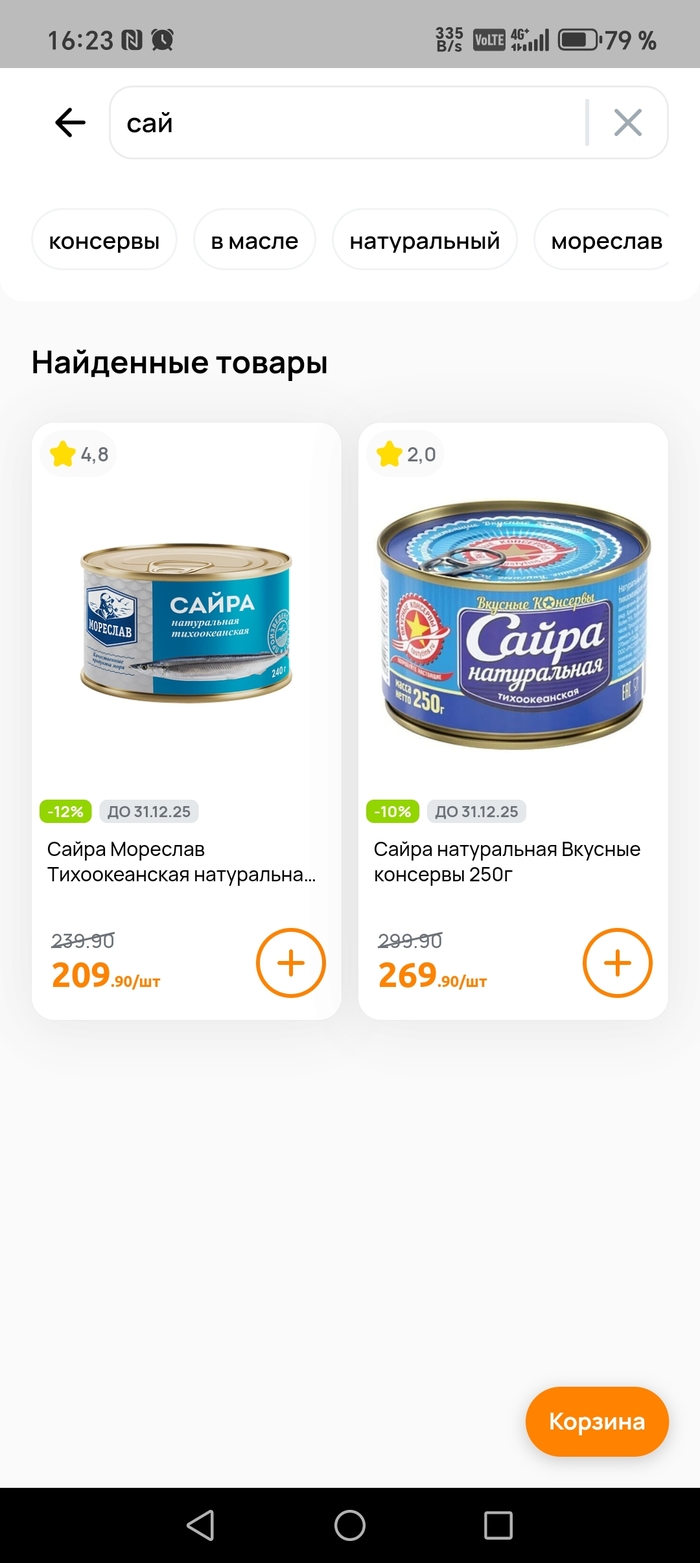Open recent apps from navigation bar

(x=498, y=1525)
